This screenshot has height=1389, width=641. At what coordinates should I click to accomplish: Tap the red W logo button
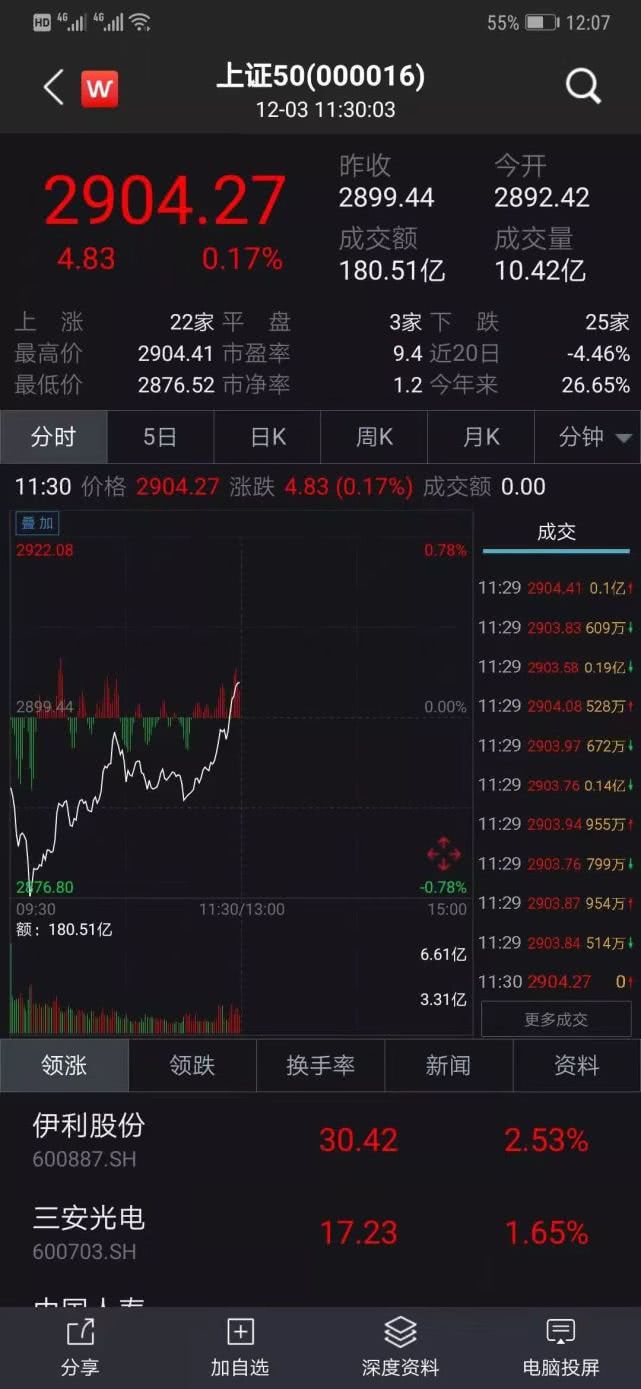pos(99,89)
